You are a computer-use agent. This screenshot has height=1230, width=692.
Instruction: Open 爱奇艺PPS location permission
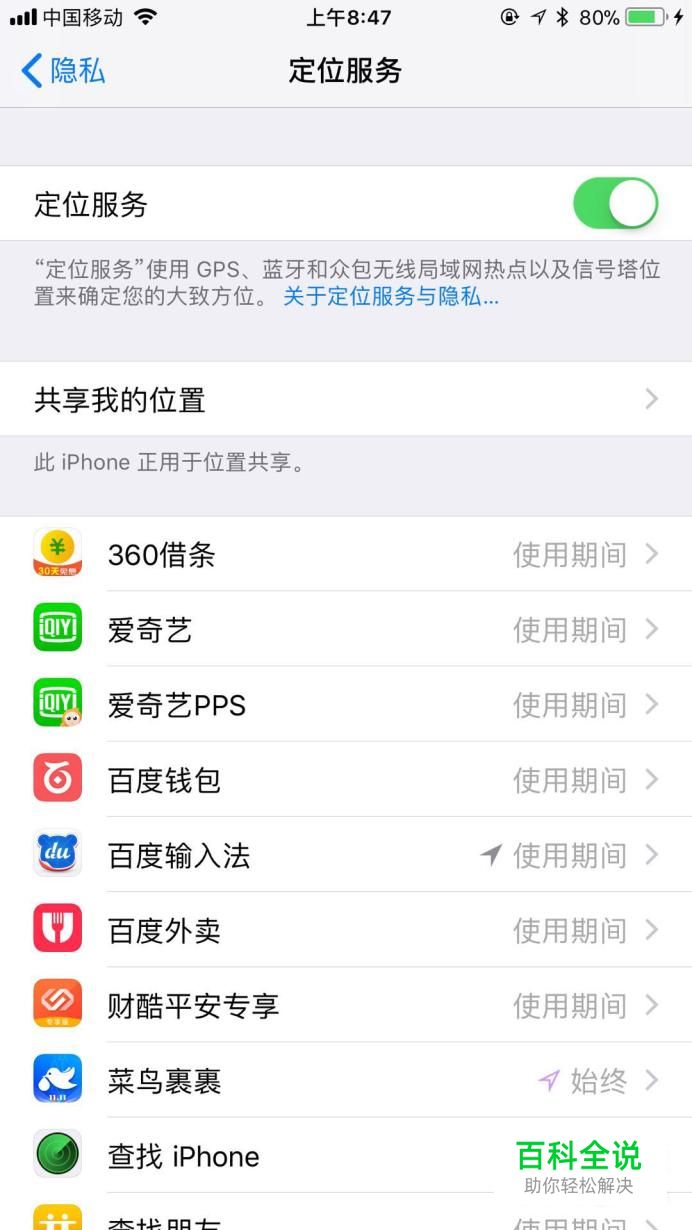tap(346, 705)
